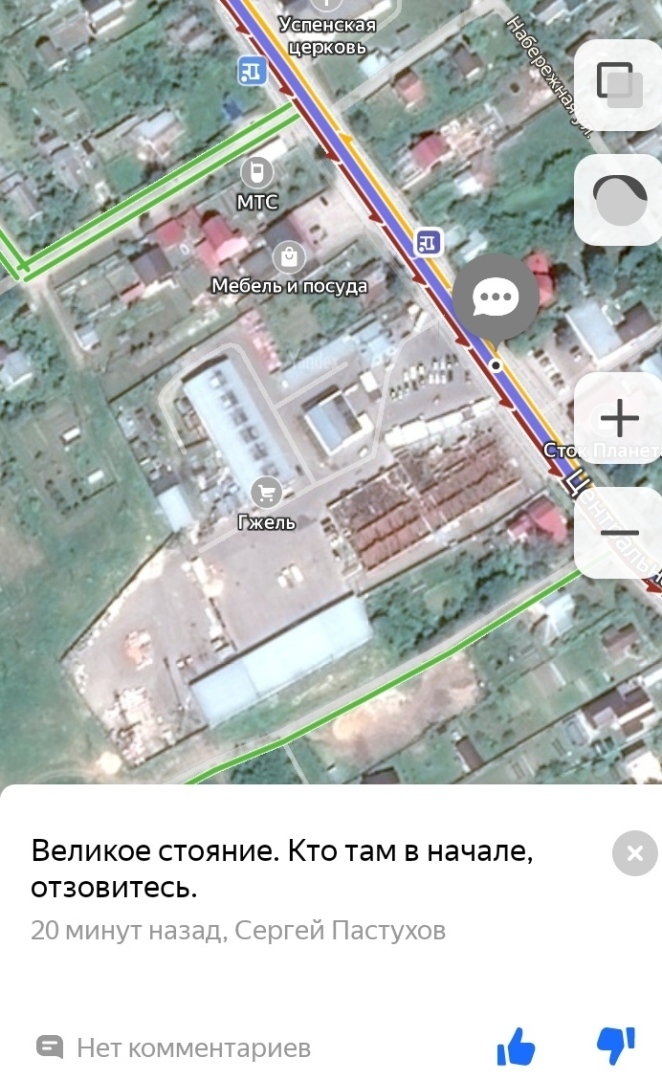Open the Гжель shop marker
The height and width of the screenshot is (1080, 662).
click(x=266, y=491)
